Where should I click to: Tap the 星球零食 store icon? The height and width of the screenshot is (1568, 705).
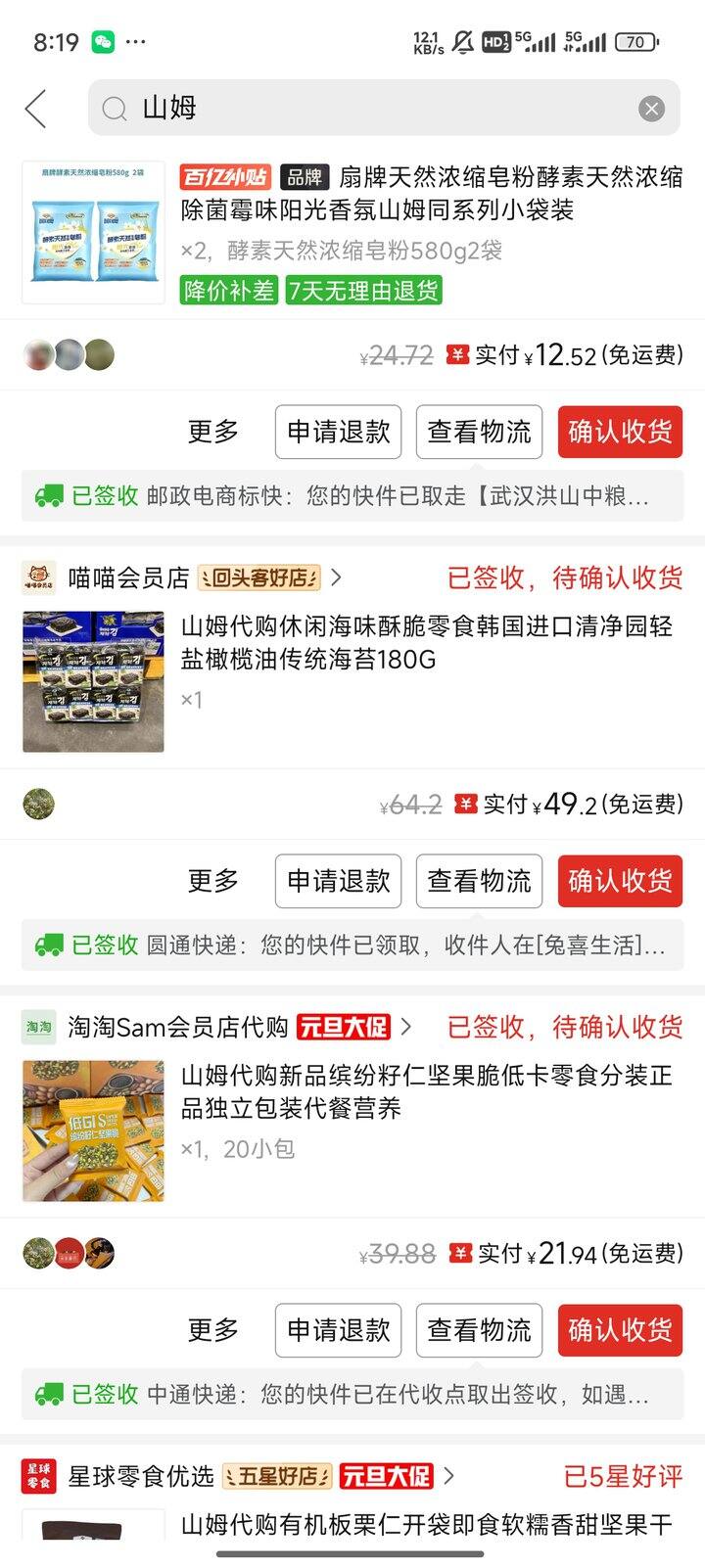[38, 1478]
